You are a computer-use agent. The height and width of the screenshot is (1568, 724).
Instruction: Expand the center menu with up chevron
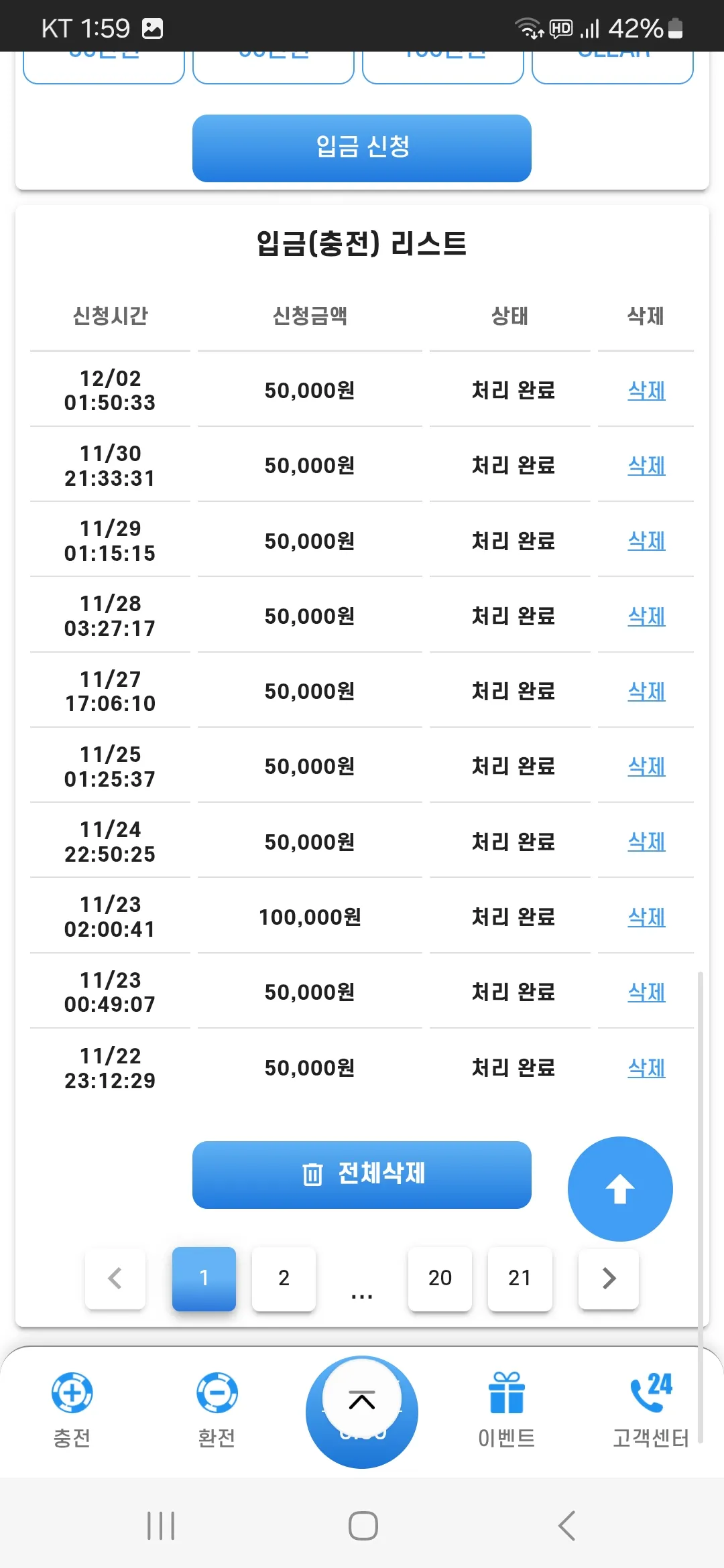[x=362, y=1400]
